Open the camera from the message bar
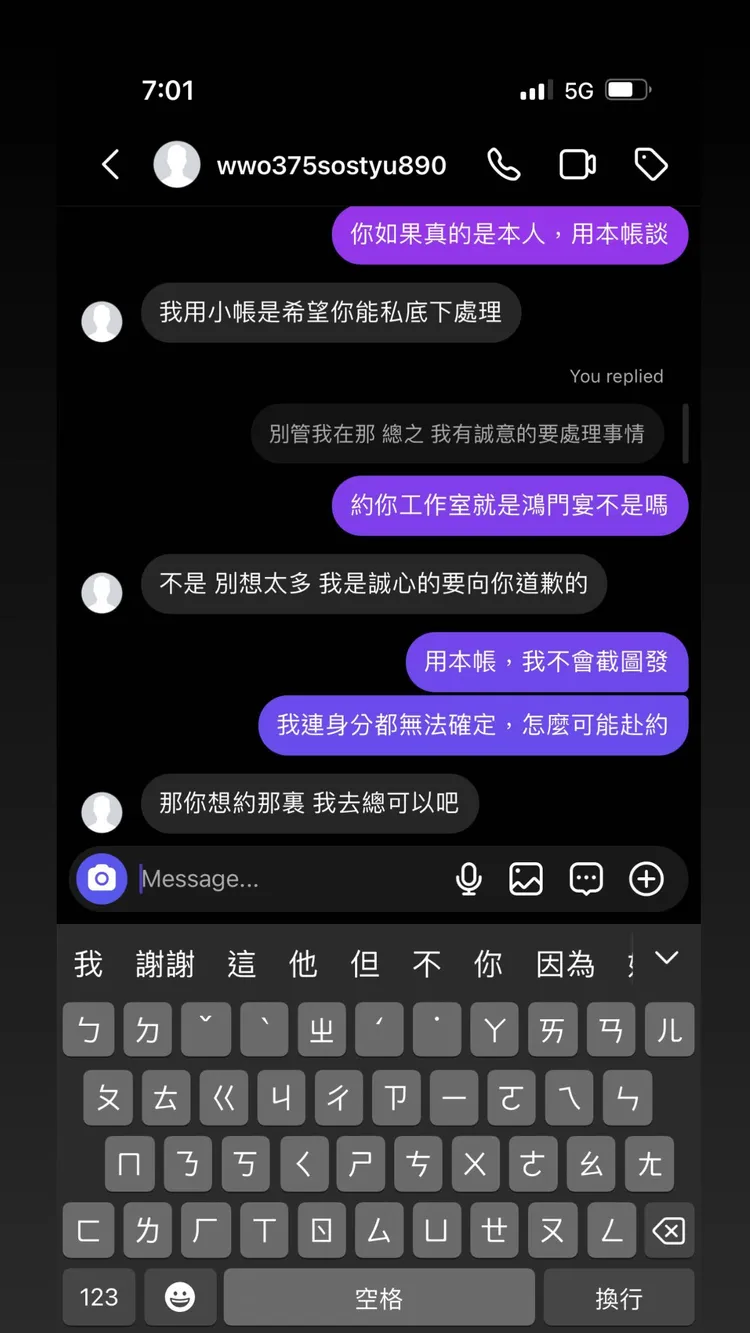 coord(101,878)
